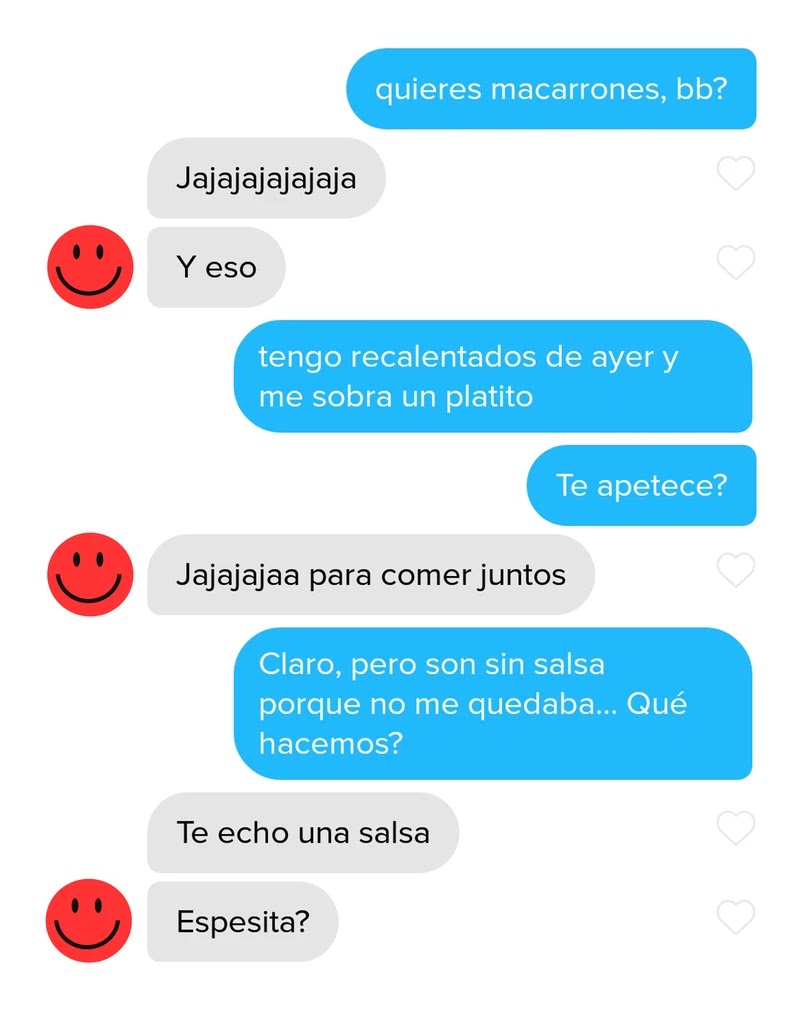Image resolution: width=800 pixels, height=1032 pixels.
Task: Open the profile avatar beside "Y eso"
Action: pos(90,266)
